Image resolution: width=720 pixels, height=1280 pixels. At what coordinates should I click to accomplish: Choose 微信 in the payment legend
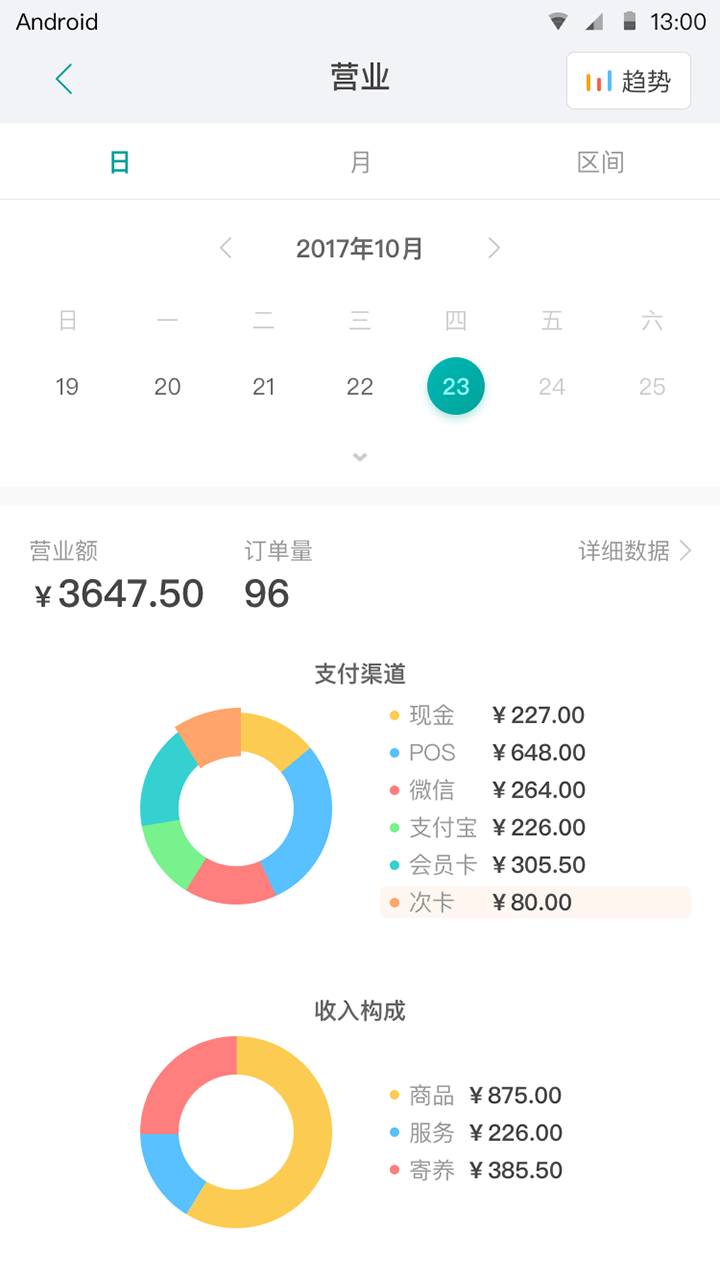(x=486, y=790)
